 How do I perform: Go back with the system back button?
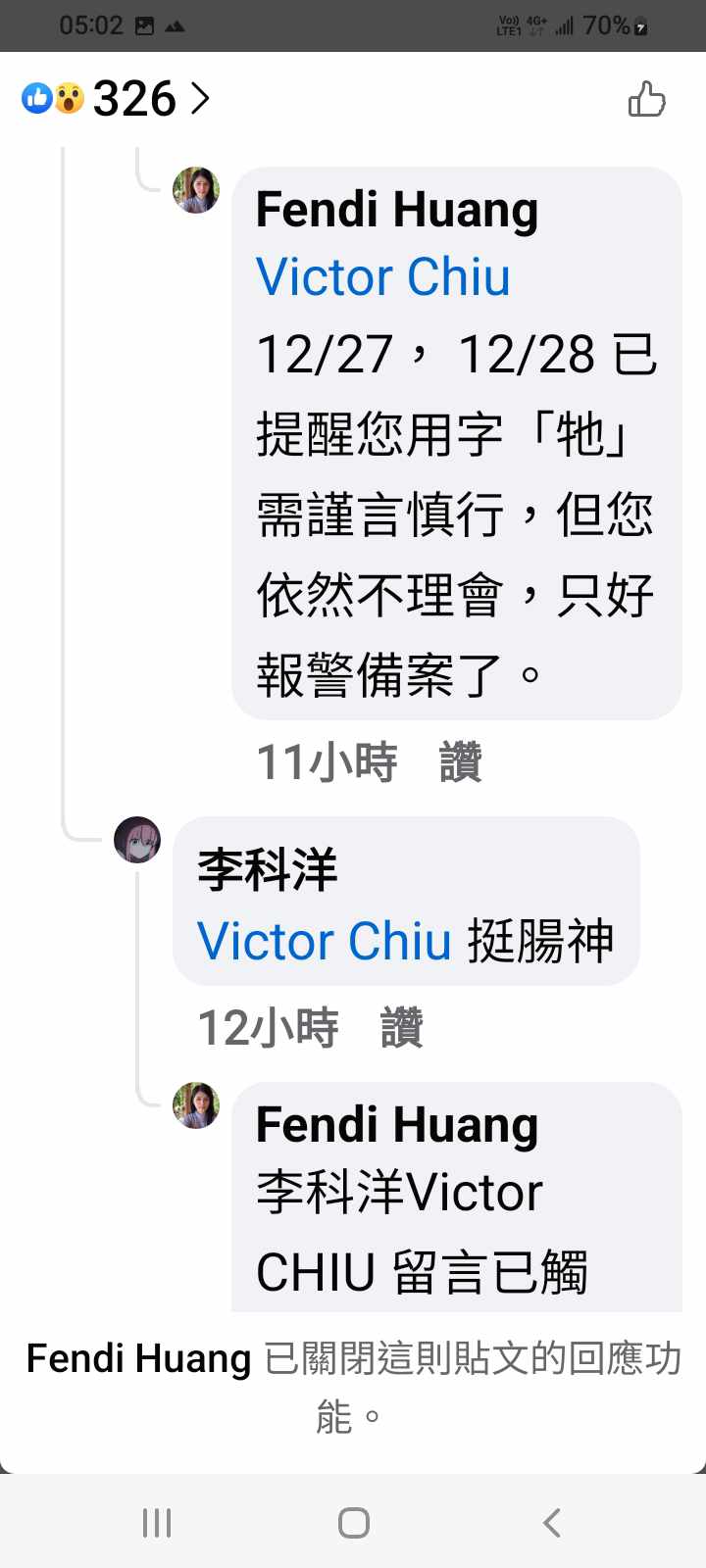tap(552, 1522)
